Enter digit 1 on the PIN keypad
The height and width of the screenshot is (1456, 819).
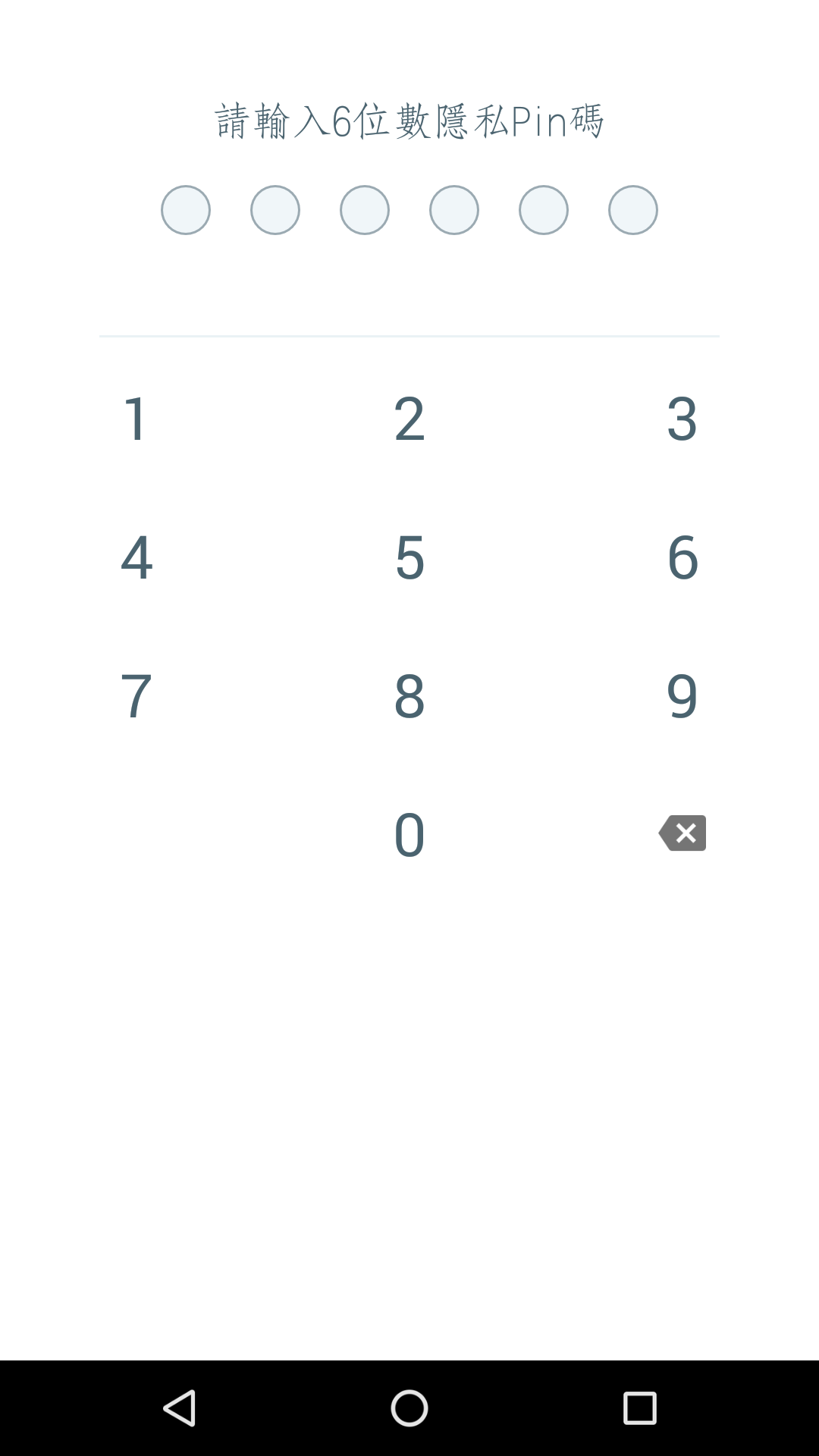click(136, 418)
